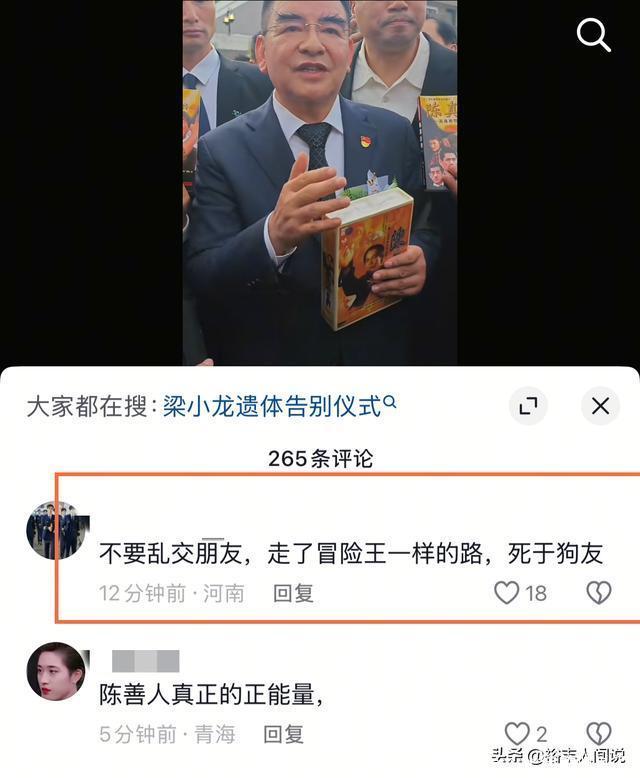The width and height of the screenshot is (640, 778).
Task: Reply to the 陈善人真正的正能量 comment
Action: 283,734
